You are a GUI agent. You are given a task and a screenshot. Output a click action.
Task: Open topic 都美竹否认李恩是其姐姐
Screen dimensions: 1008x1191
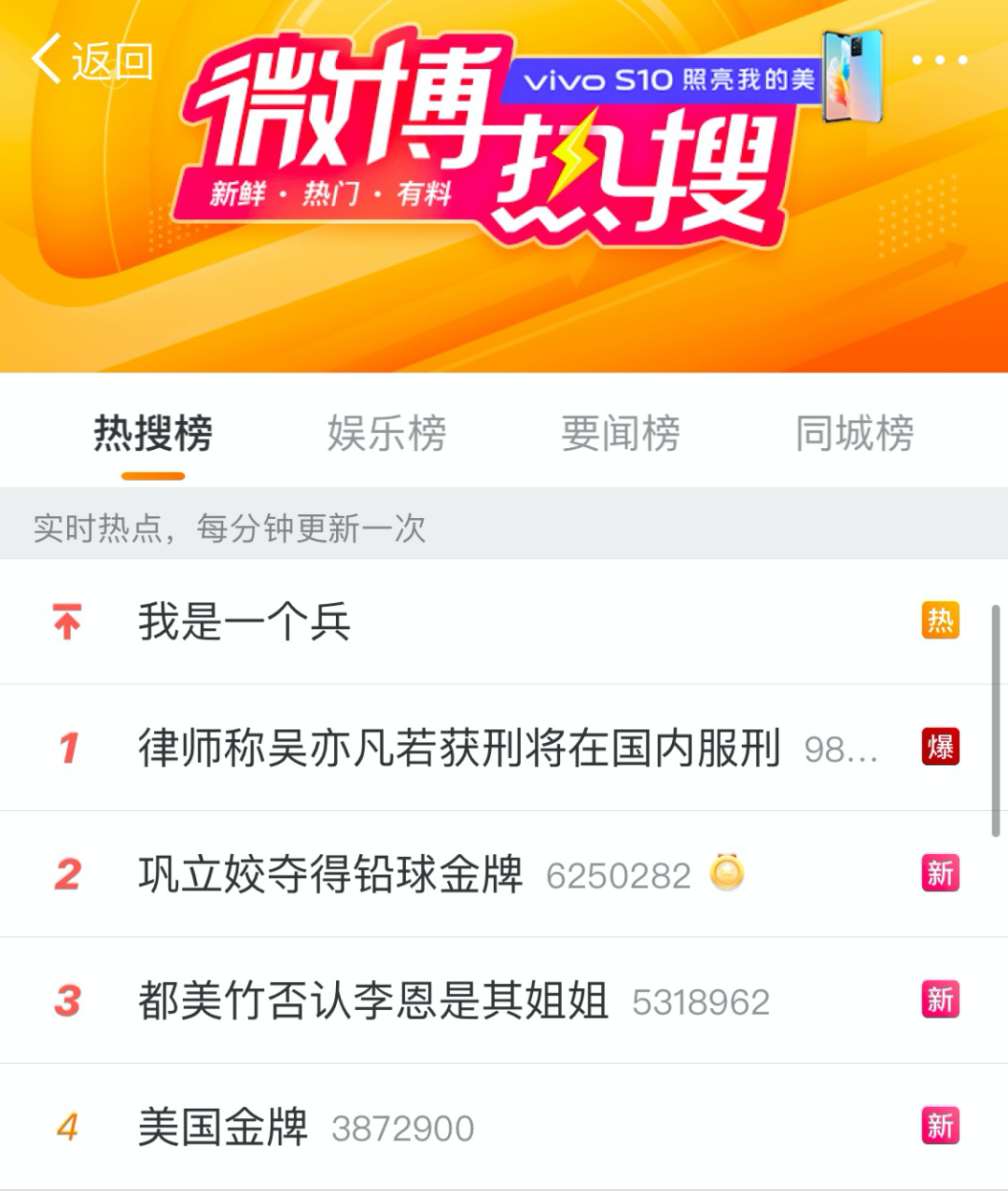(x=373, y=999)
